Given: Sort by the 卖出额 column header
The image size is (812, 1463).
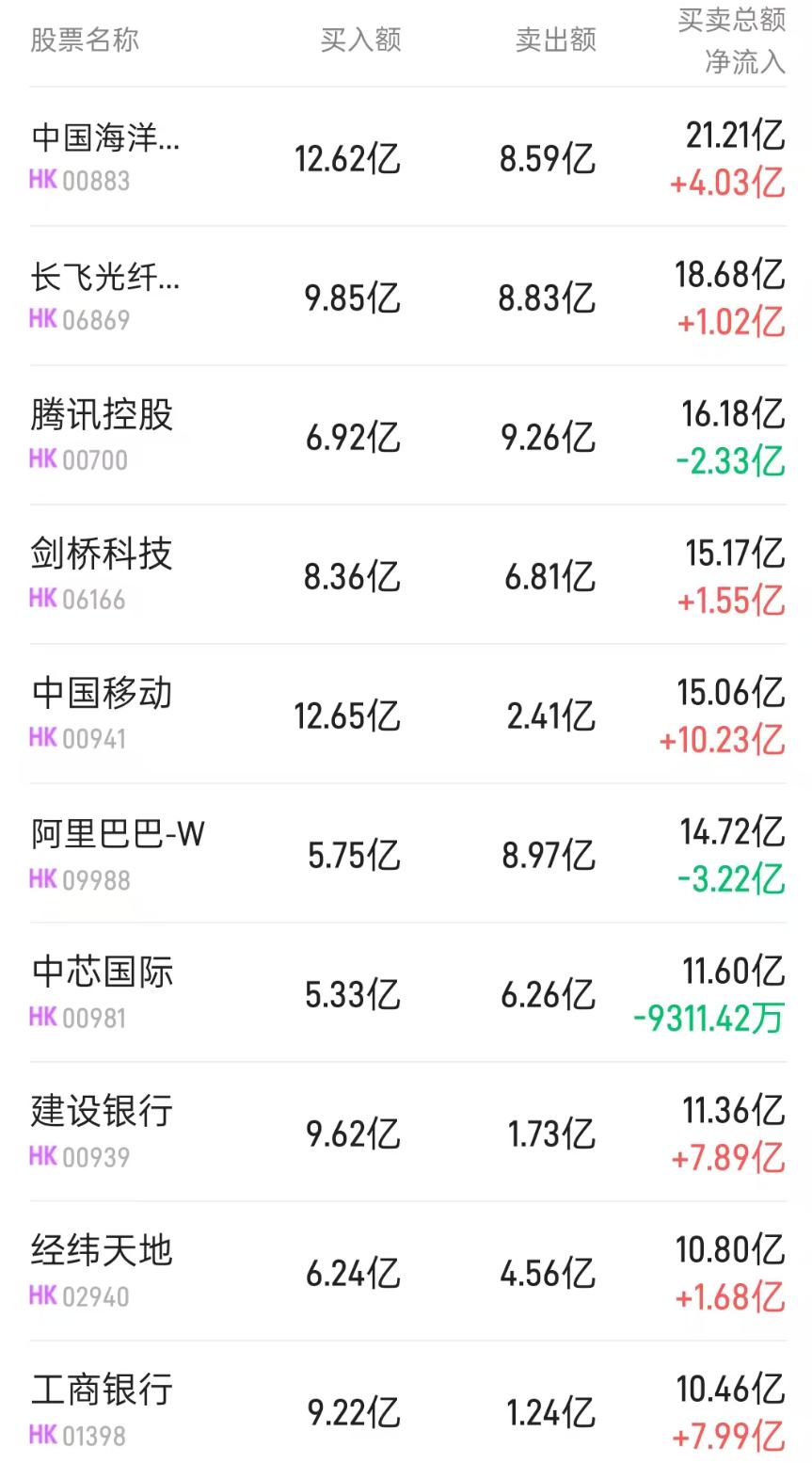Looking at the screenshot, I should tap(553, 40).
